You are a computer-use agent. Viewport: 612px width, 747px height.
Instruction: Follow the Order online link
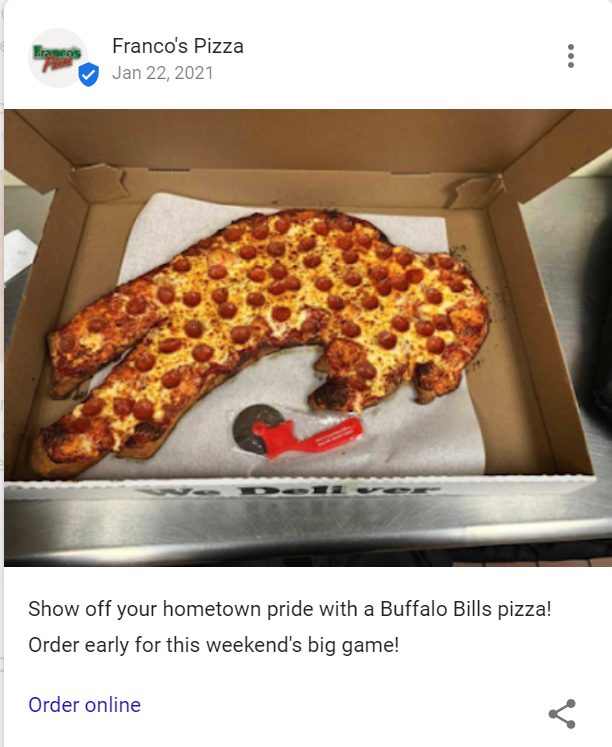84,705
